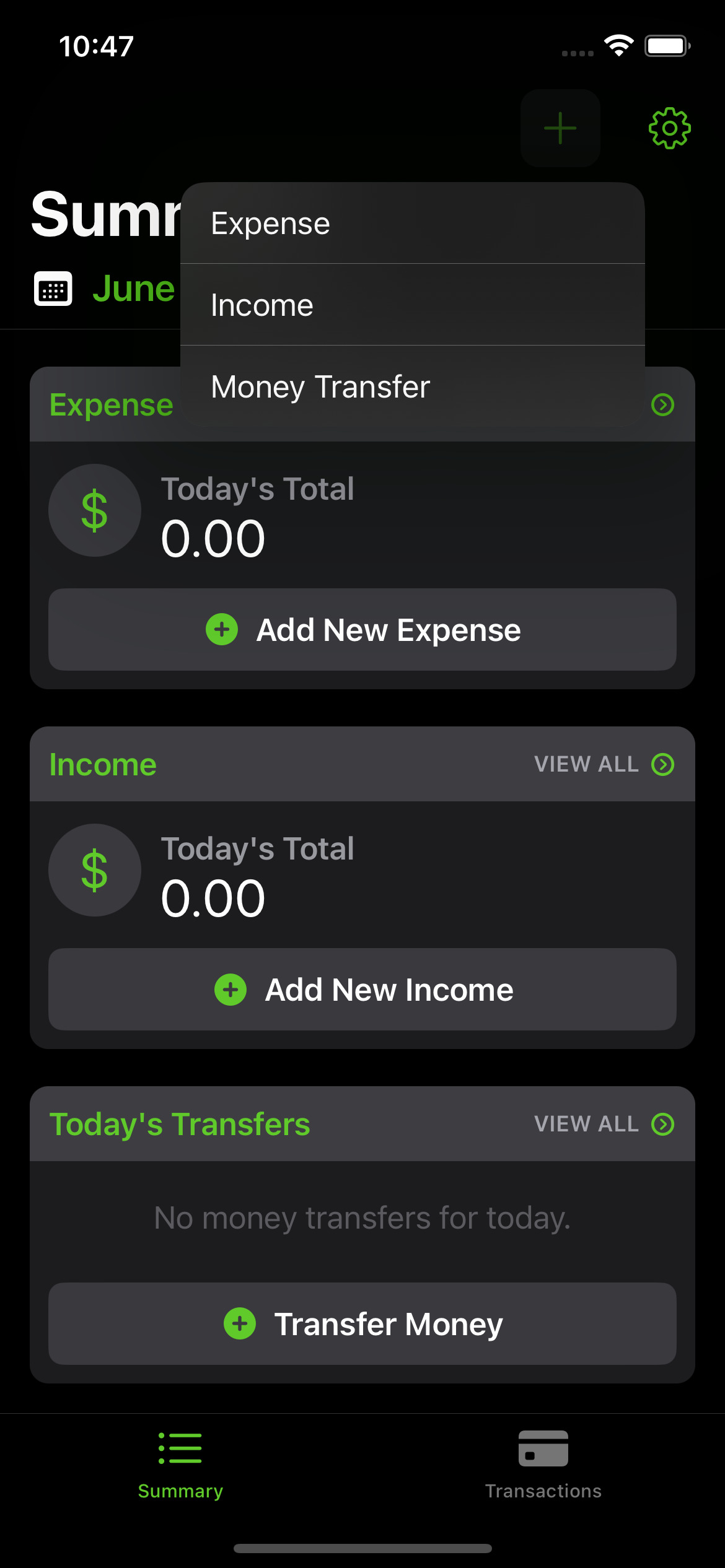Select Expense from the popup menu
This screenshot has width=725, height=1568.
(x=413, y=224)
